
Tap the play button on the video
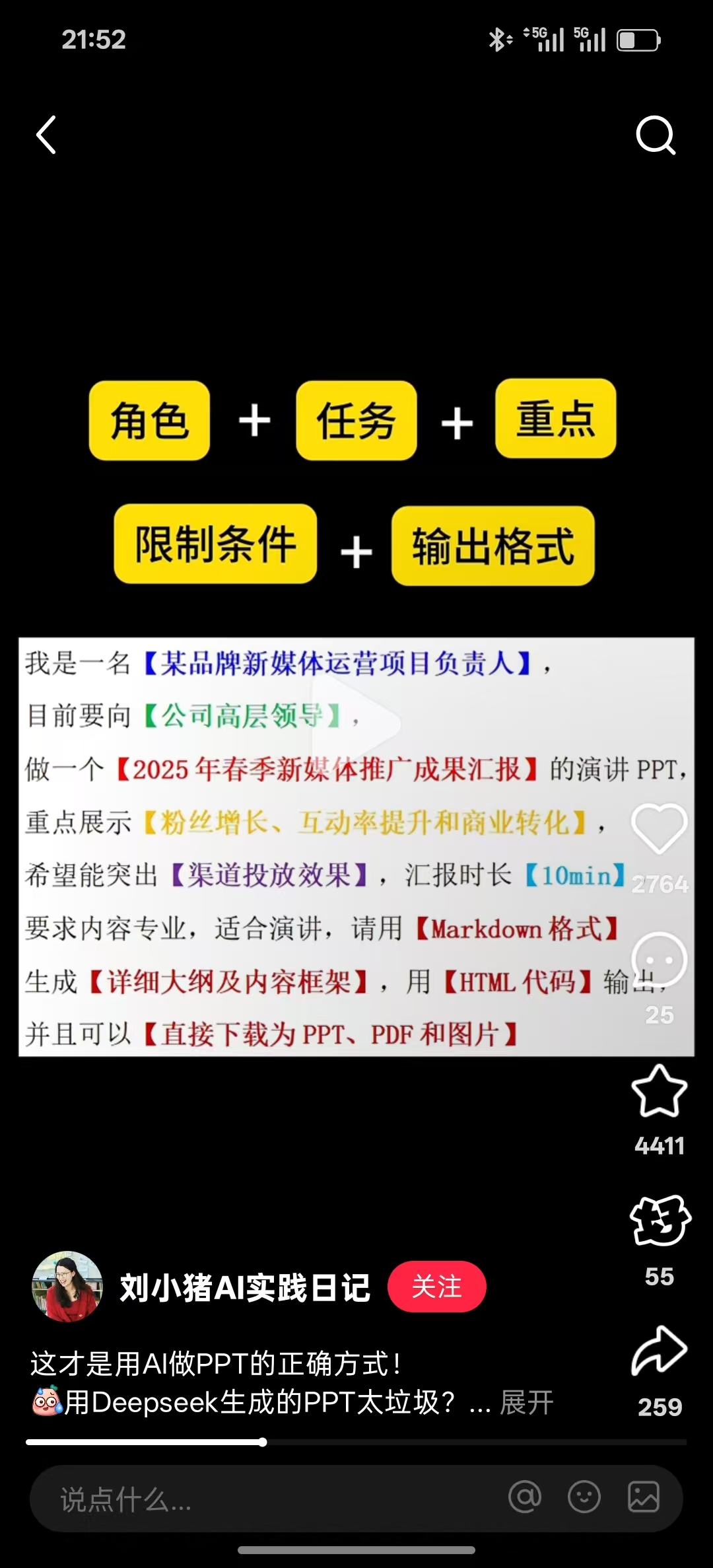[356, 723]
